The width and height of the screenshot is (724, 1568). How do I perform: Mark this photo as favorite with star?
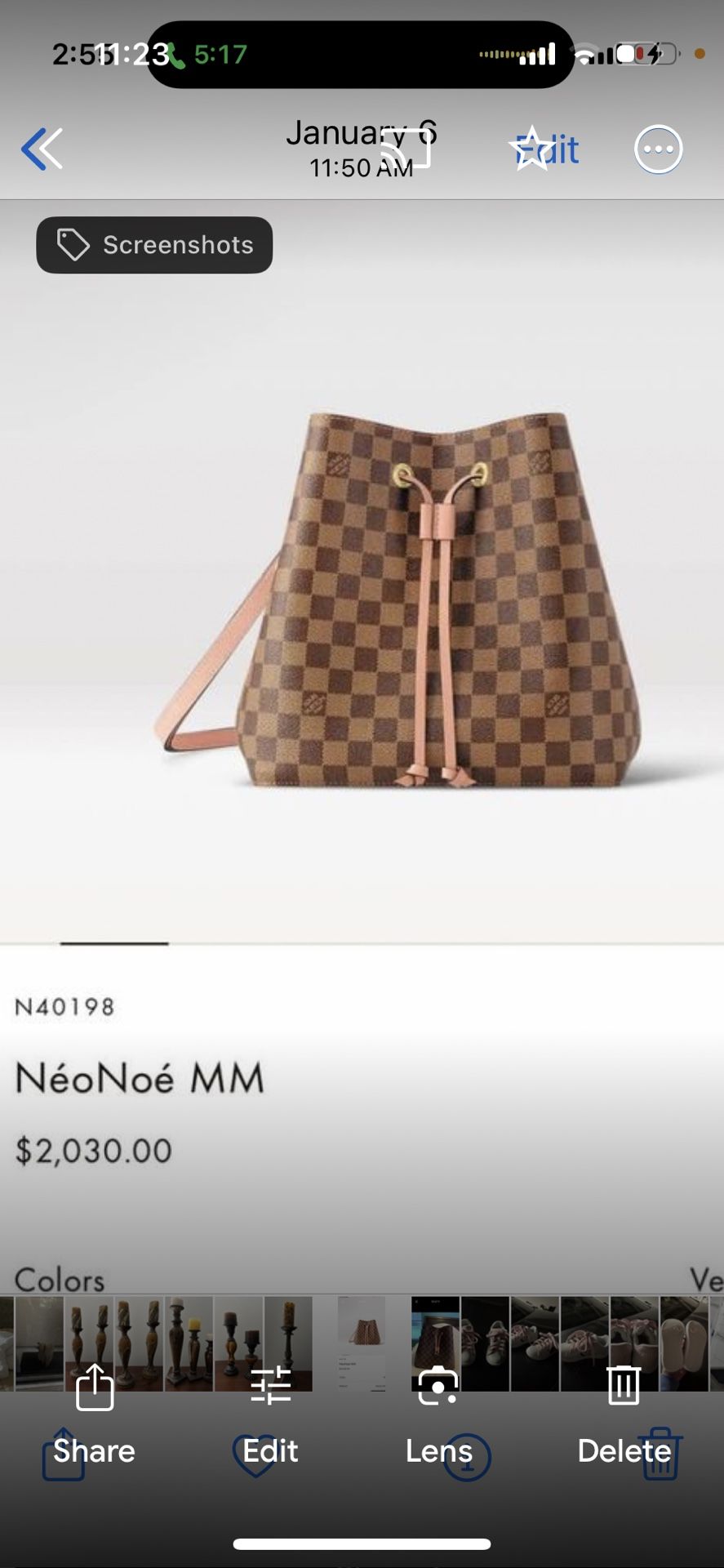coord(531,149)
